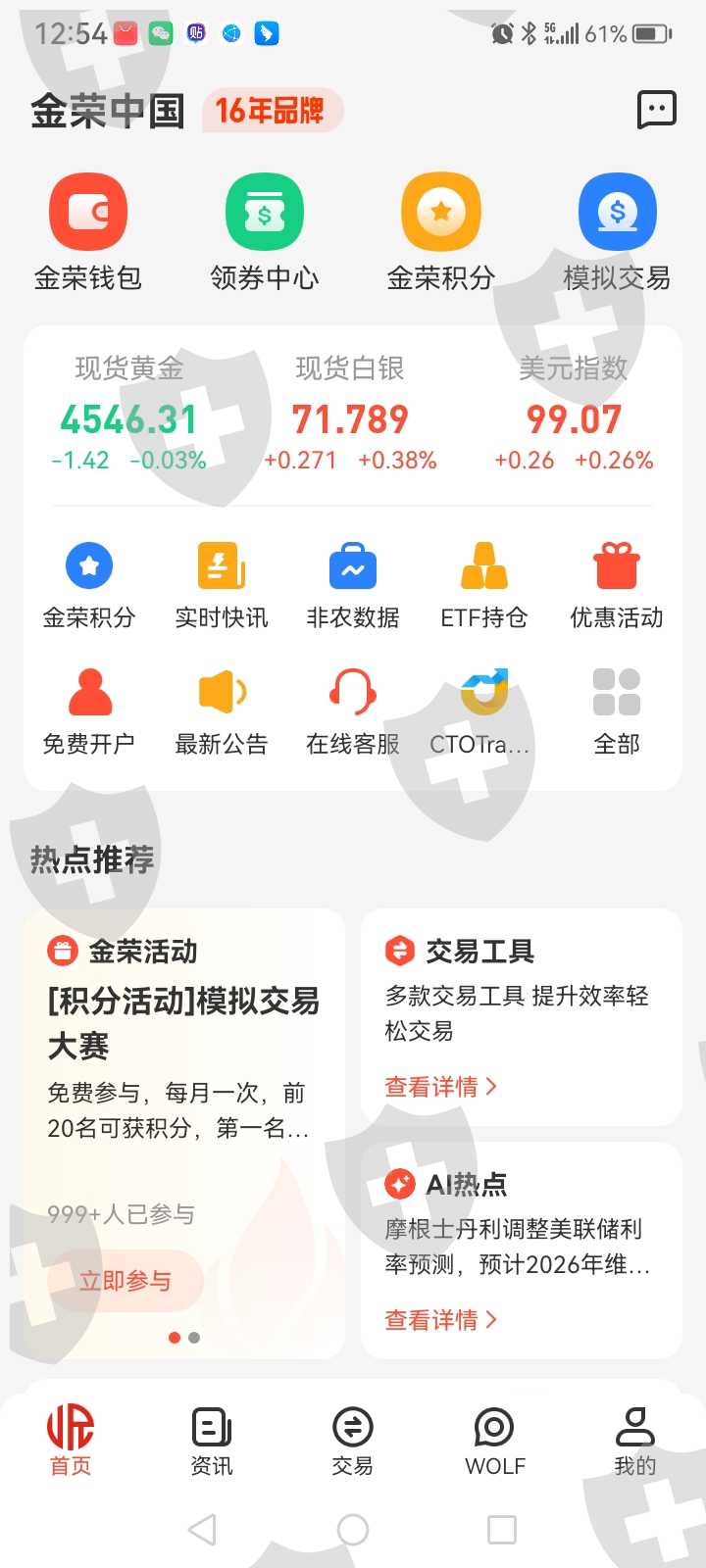The width and height of the screenshot is (706, 1568).
Task: Open ETF持仓 holdings
Action: [x=484, y=586]
